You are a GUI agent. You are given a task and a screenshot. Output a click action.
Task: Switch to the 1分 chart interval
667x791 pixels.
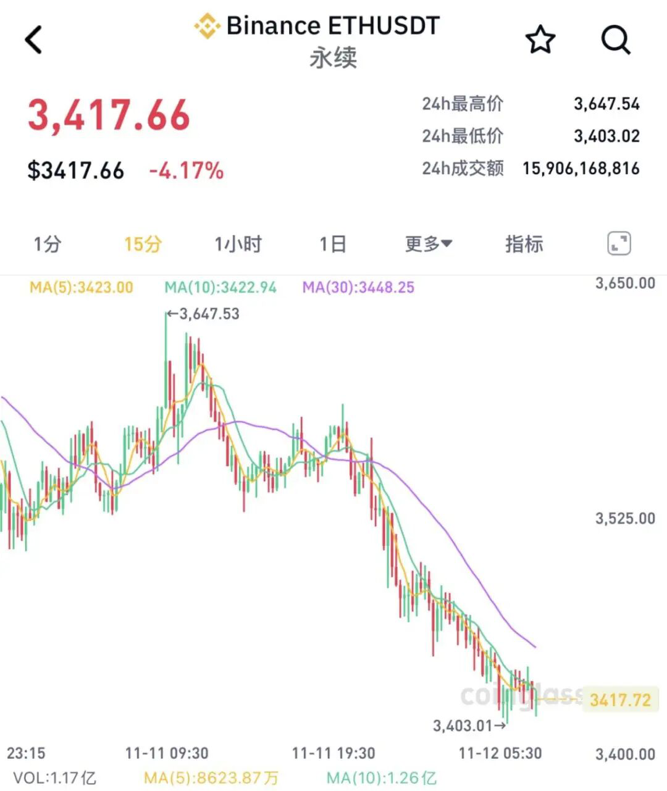[x=47, y=244]
